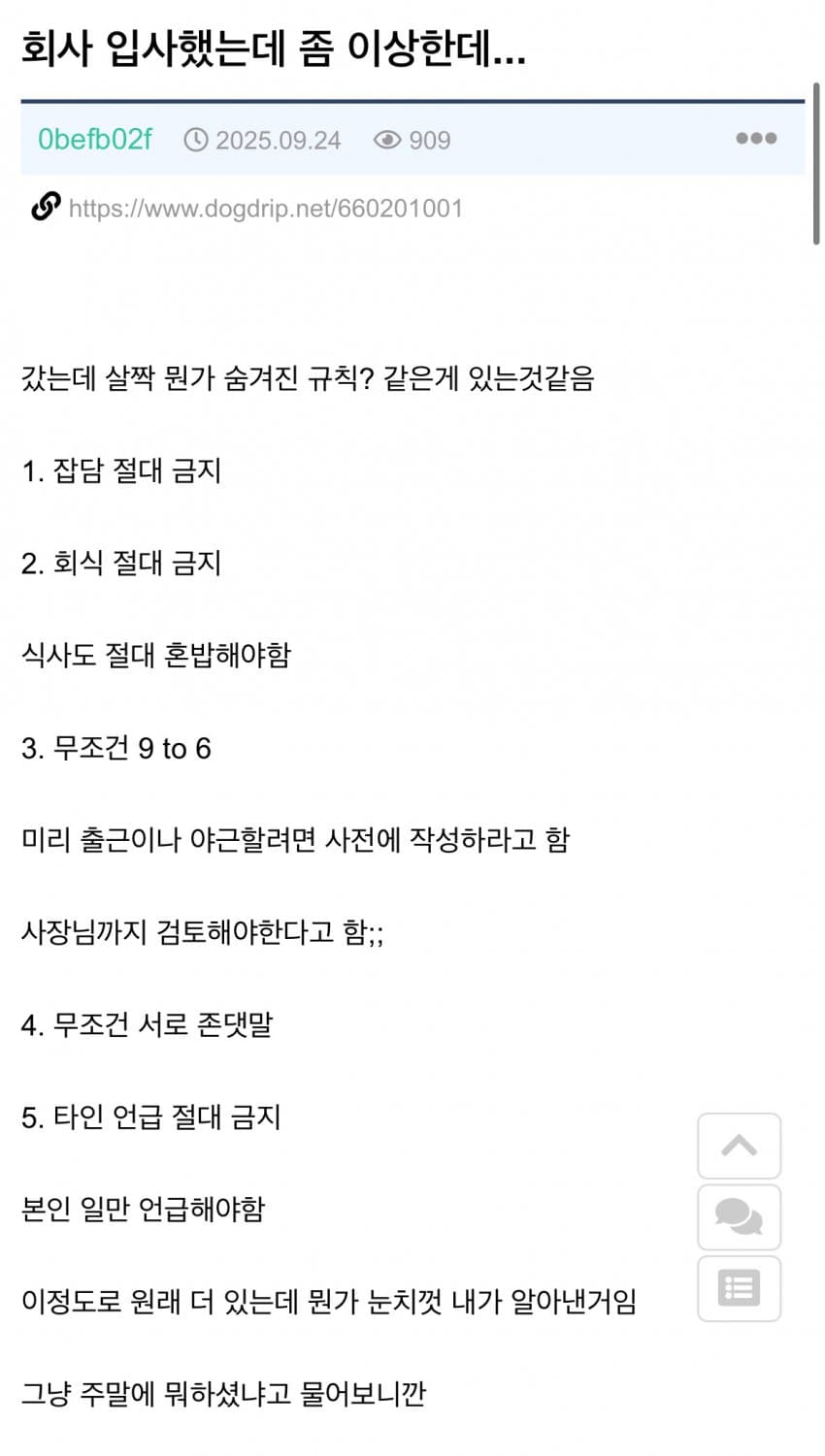Open the three-dot post options menu

[755, 139]
